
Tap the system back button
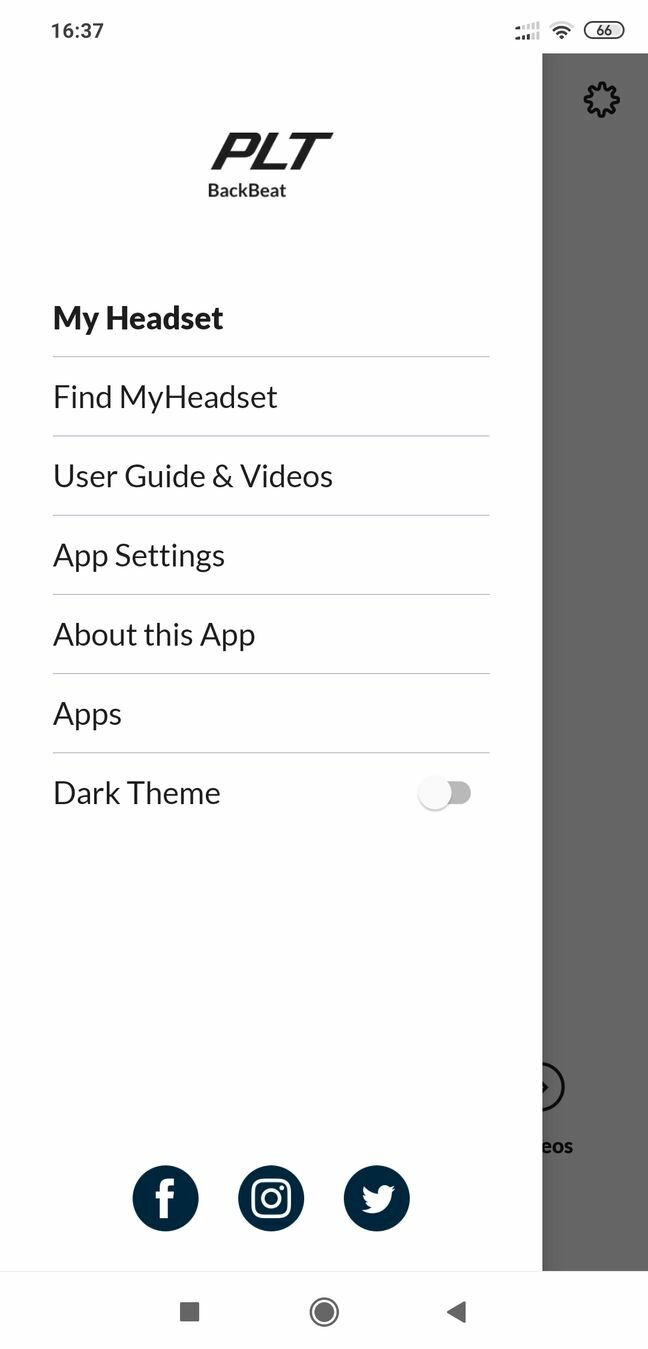coord(457,1311)
